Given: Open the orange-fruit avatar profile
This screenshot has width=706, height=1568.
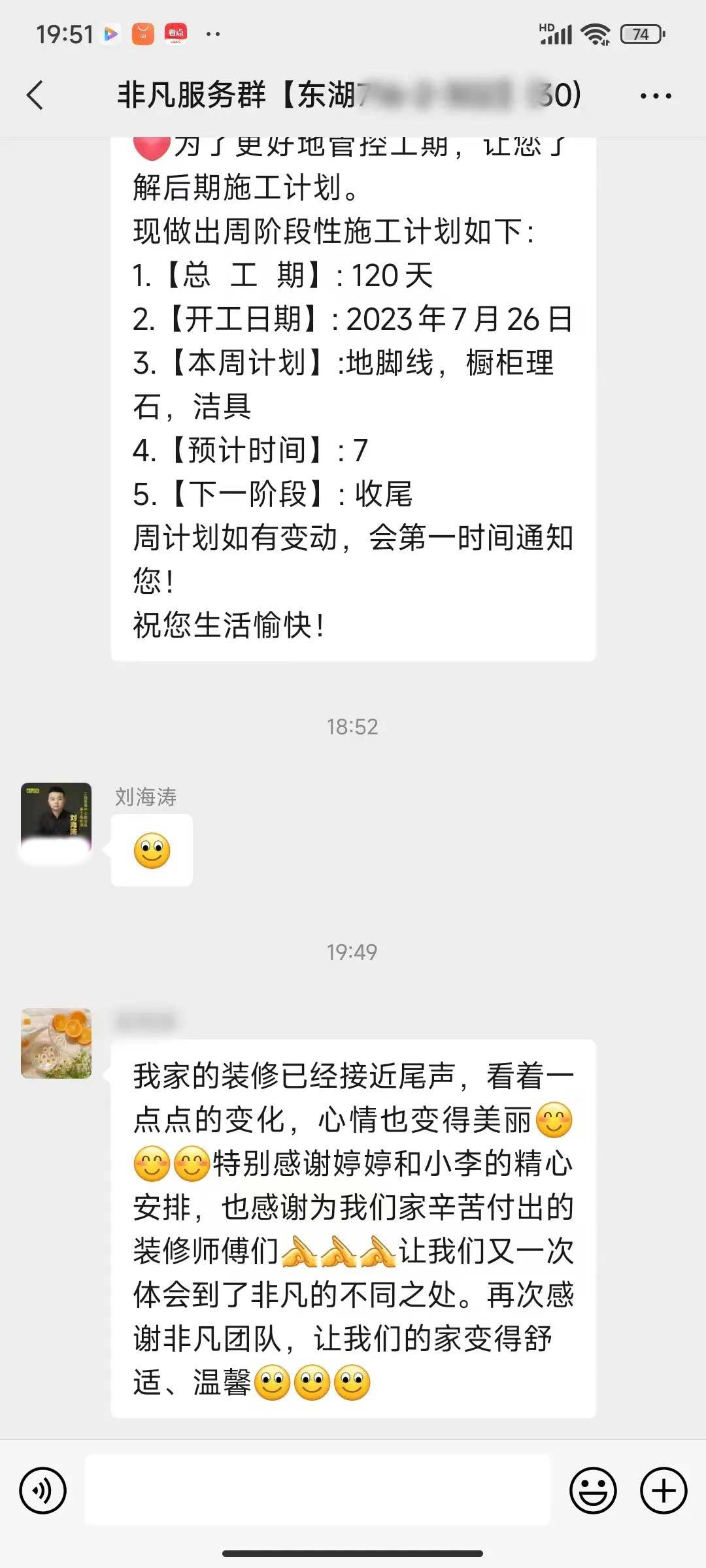Looking at the screenshot, I should click(56, 1043).
